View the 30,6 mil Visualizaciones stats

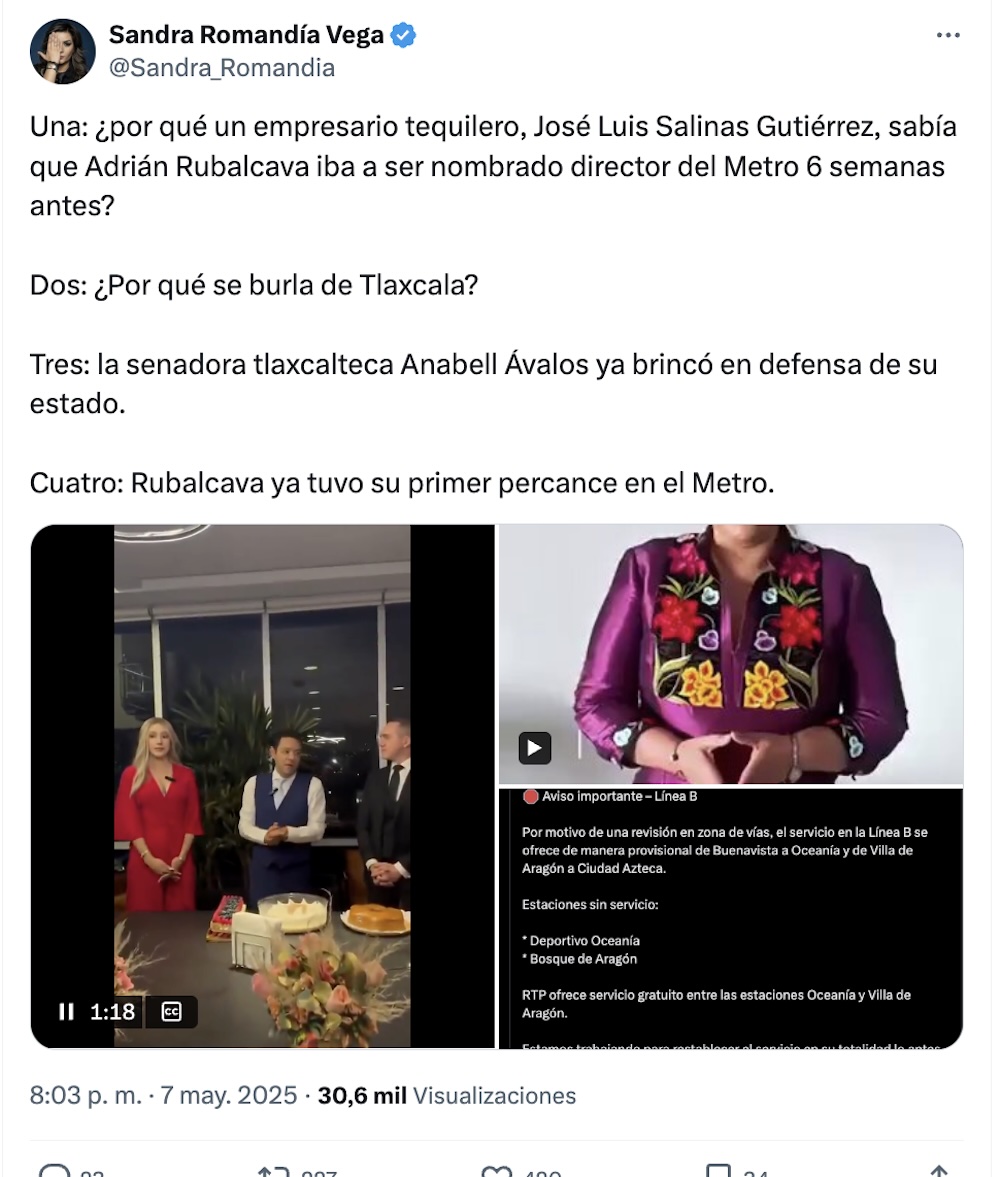[x=446, y=1095]
